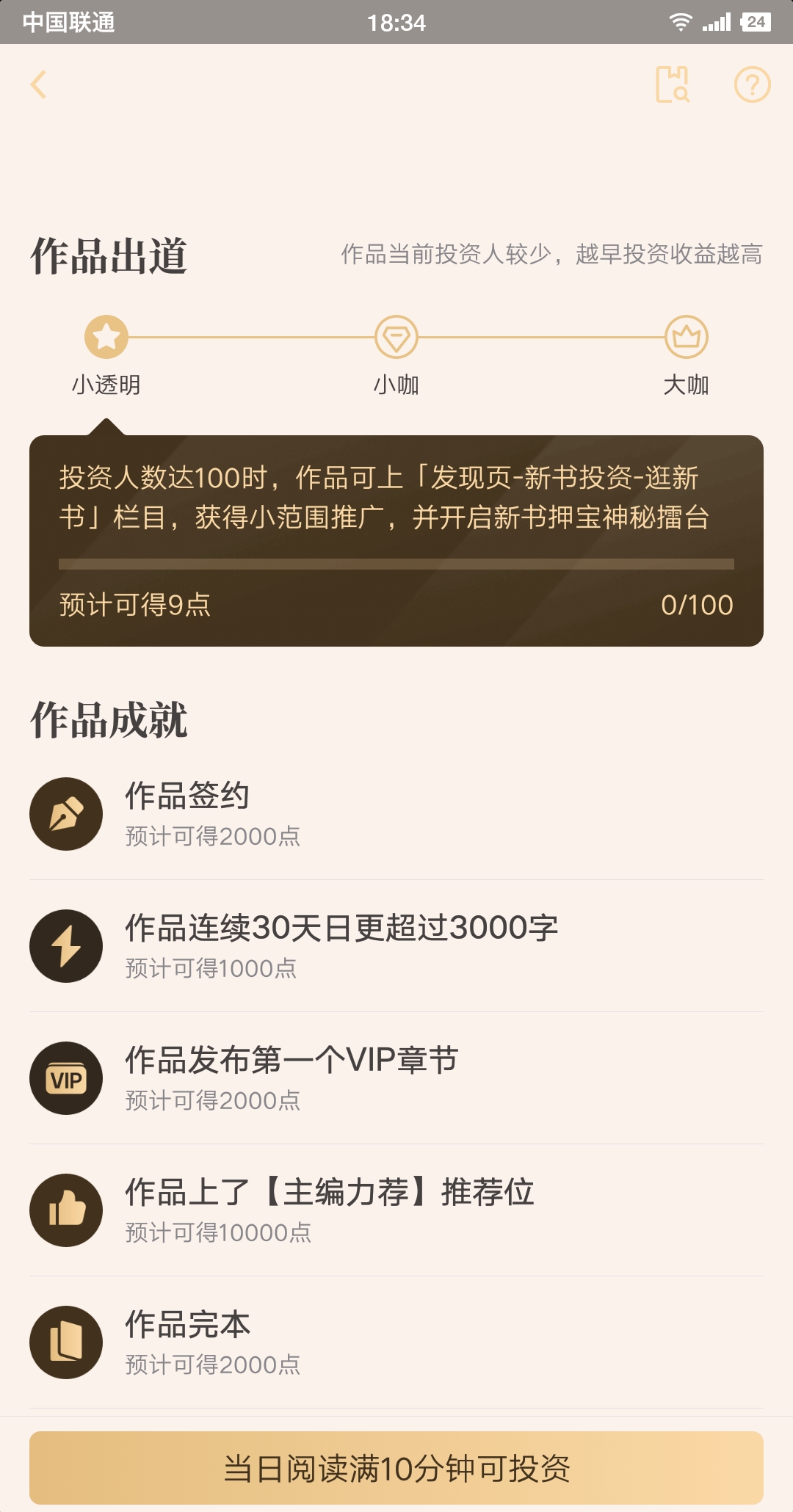Image resolution: width=793 pixels, height=1512 pixels.
Task: Go back using the top-left arrow
Action: (x=39, y=84)
